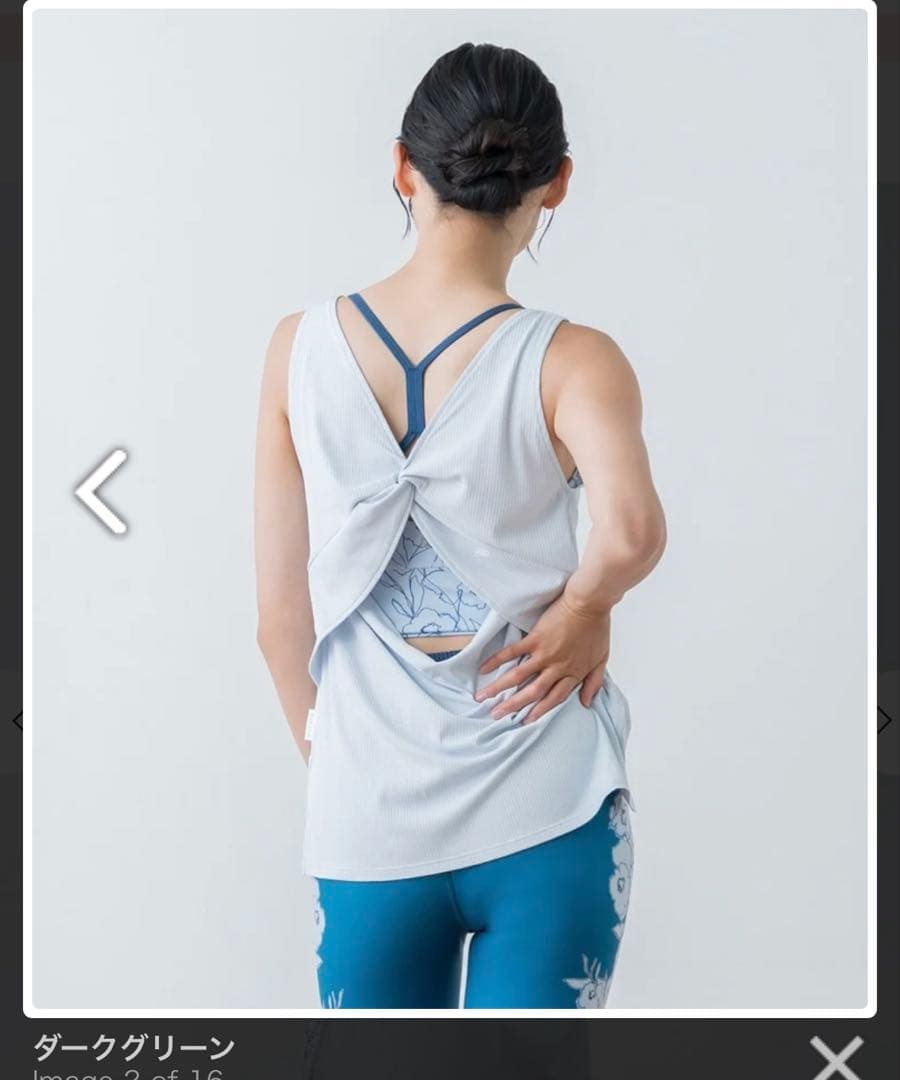Show the next image using the right edge arrow

(x=884, y=720)
